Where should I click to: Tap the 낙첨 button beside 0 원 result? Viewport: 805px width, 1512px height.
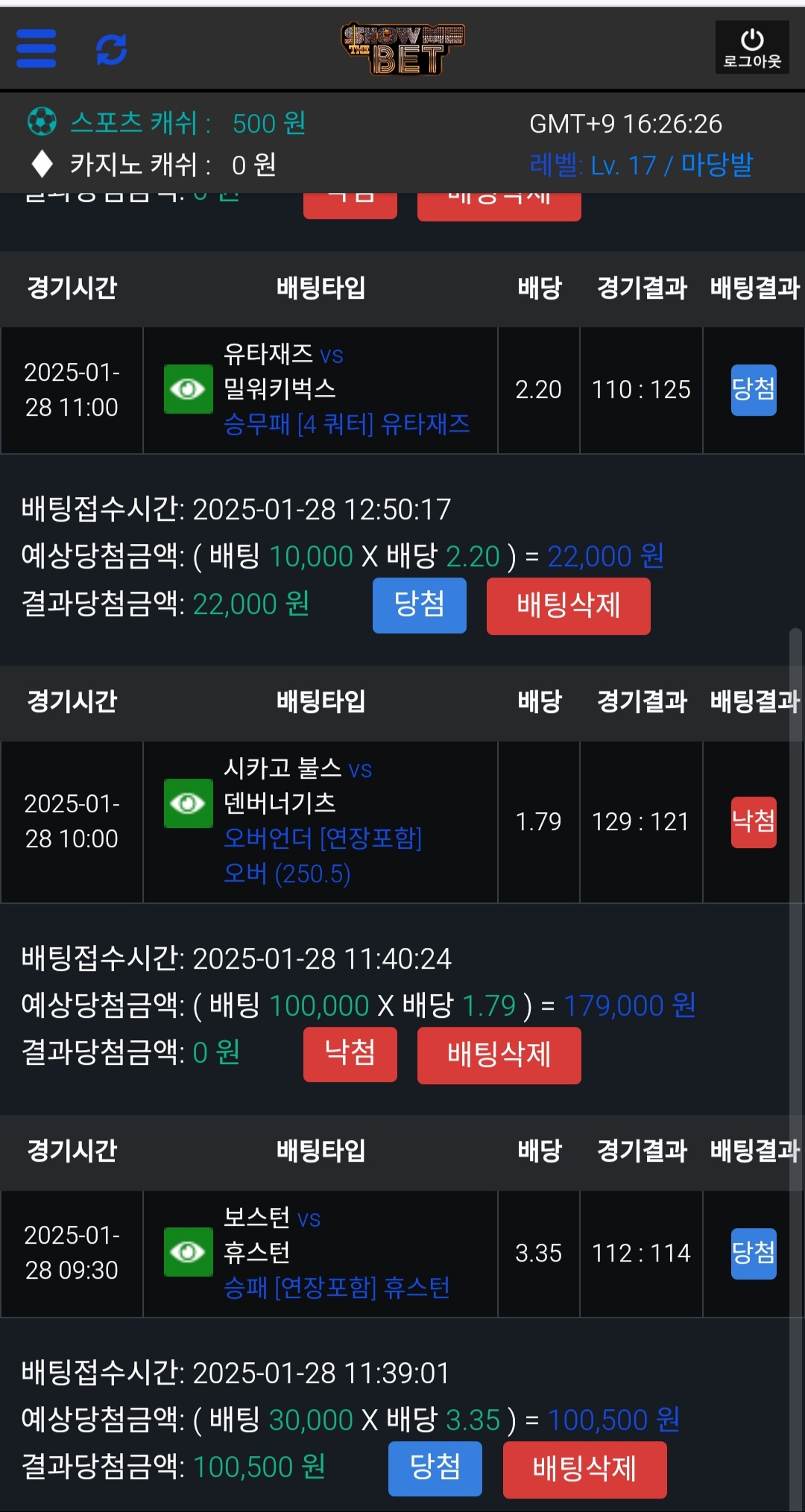(350, 1054)
